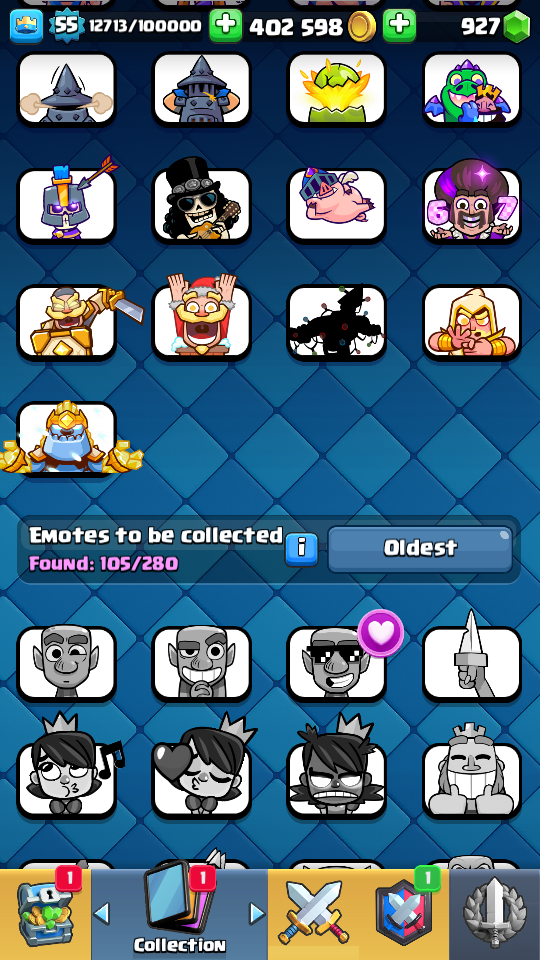
Task: Tap the left arrow beside Collection
Action: click(102, 913)
